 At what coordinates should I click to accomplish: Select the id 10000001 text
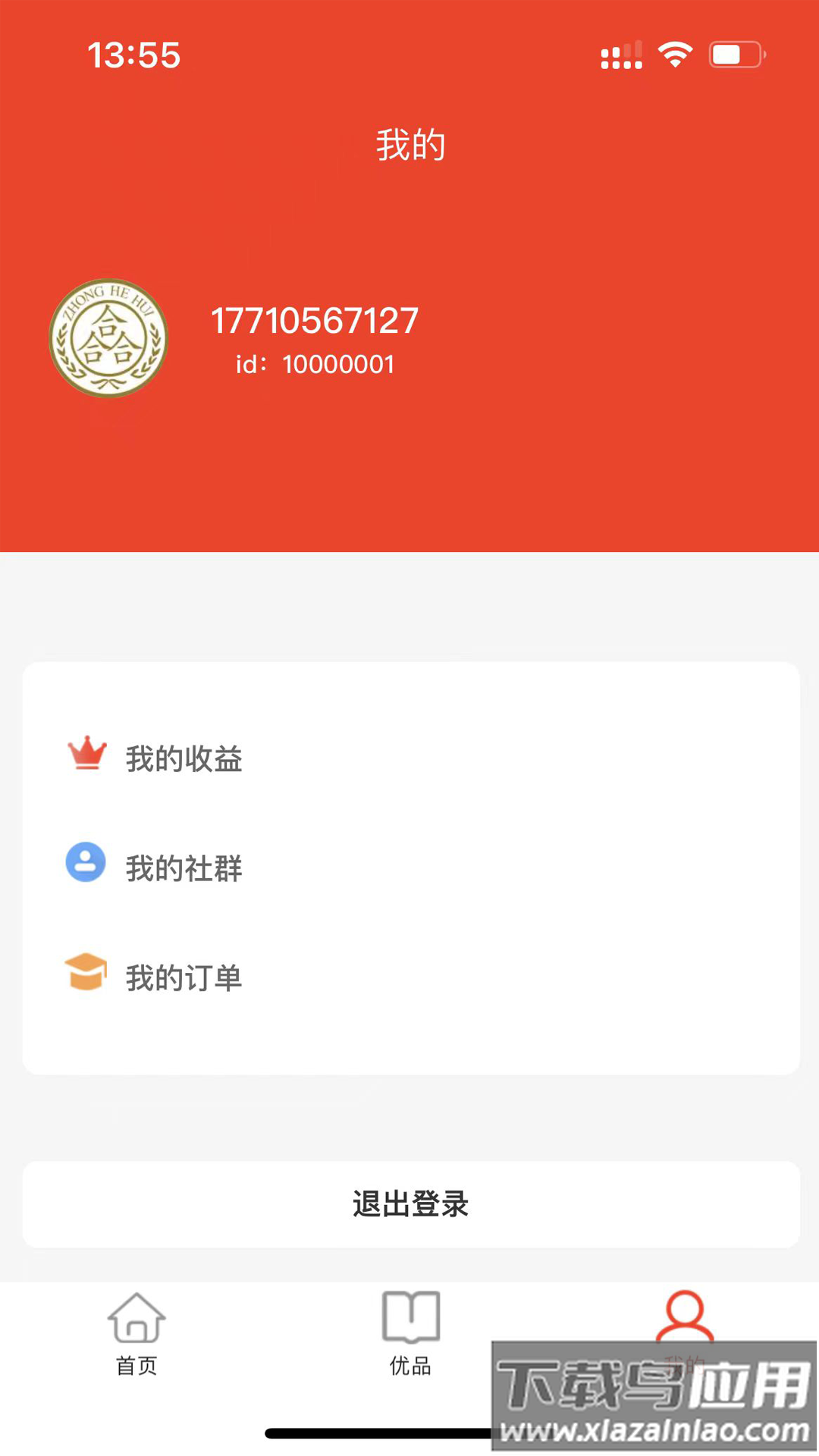click(x=313, y=365)
